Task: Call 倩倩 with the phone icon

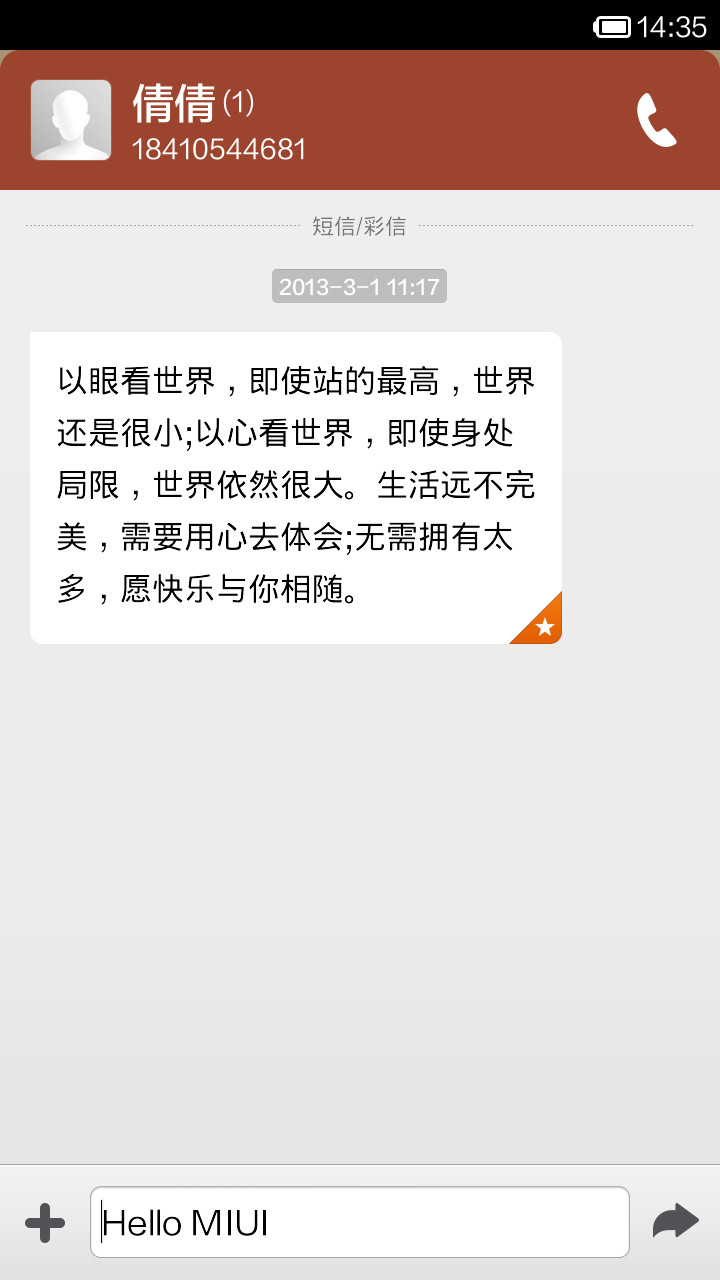Action: (x=657, y=120)
